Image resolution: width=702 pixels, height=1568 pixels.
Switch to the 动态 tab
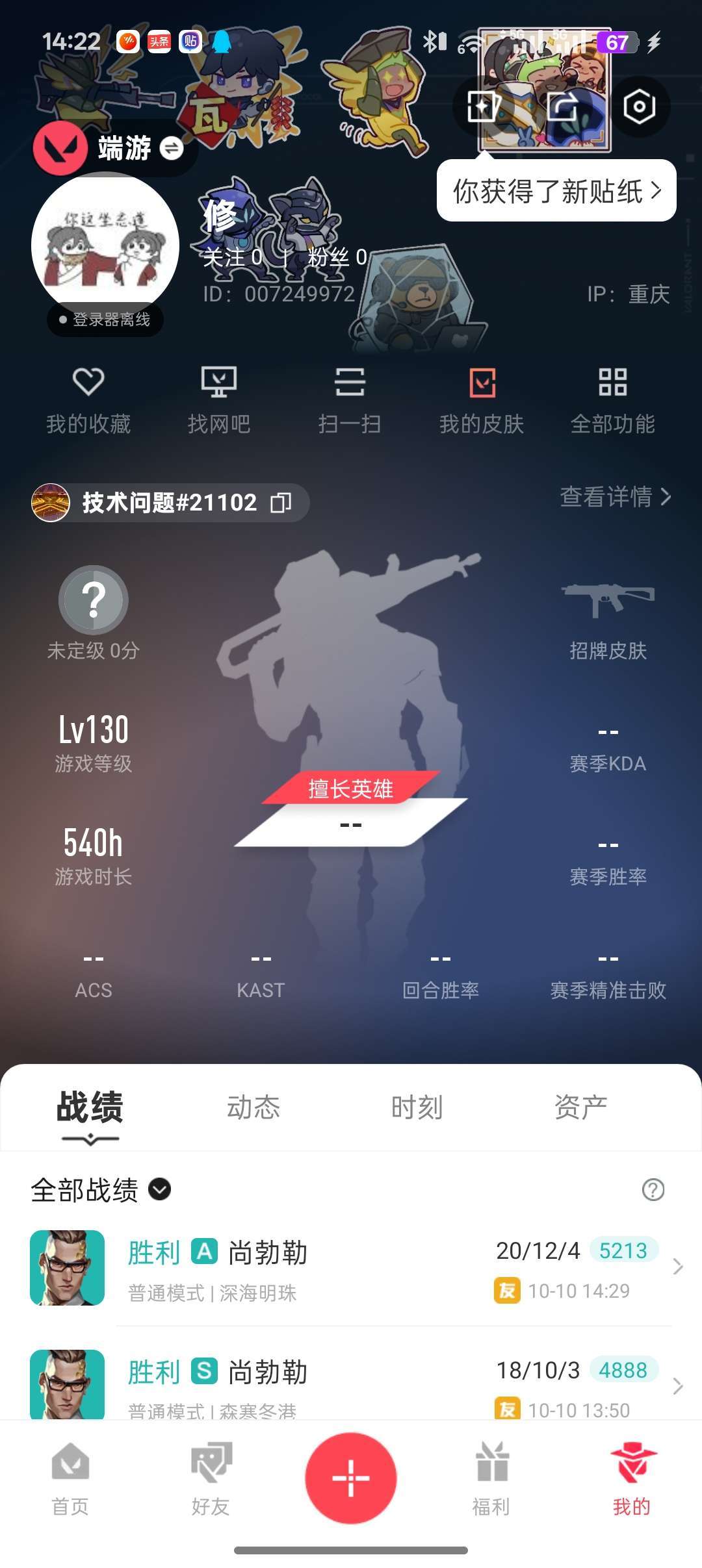[x=253, y=1107]
